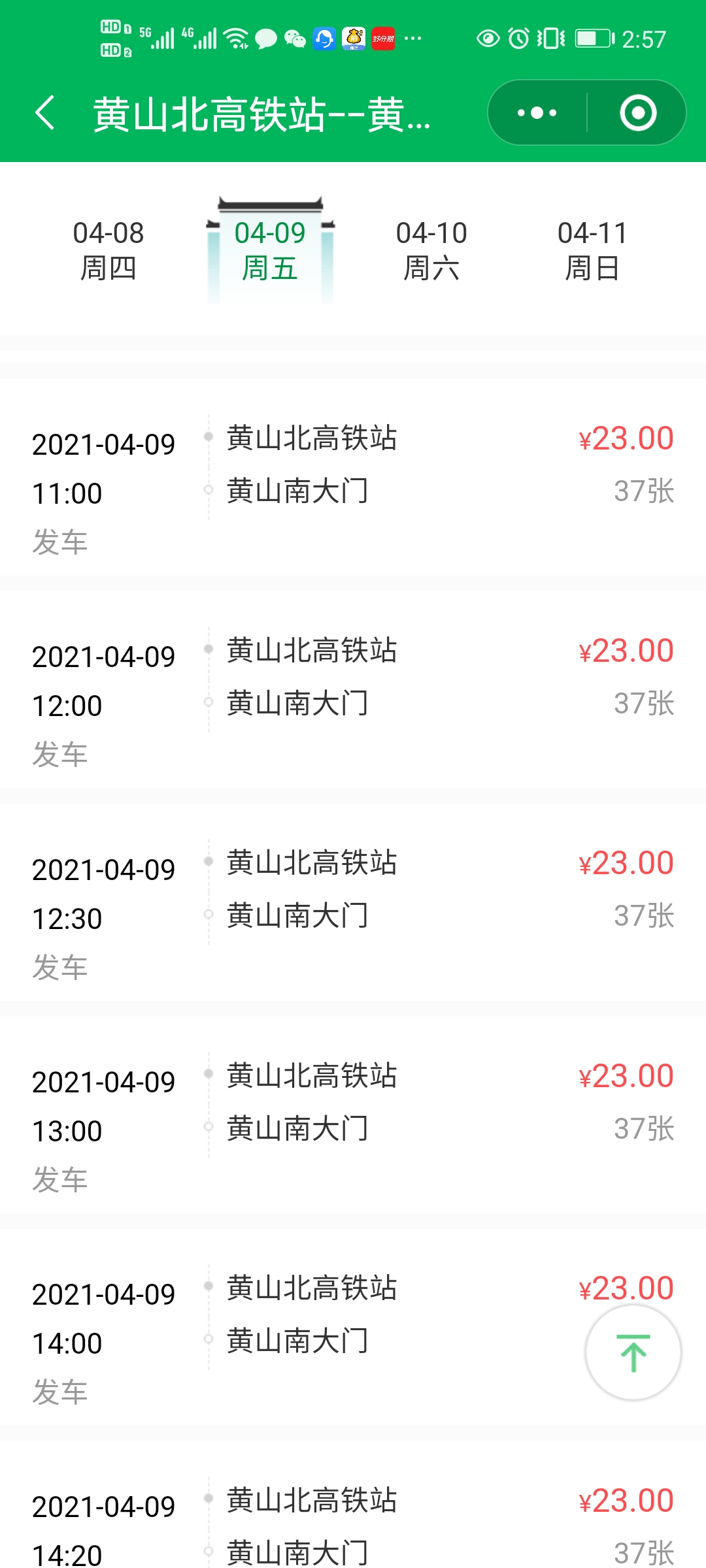Viewport: 706px width, 1568px height.
Task: Switch to the 04-10 周六 date tab
Action: [431, 250]
